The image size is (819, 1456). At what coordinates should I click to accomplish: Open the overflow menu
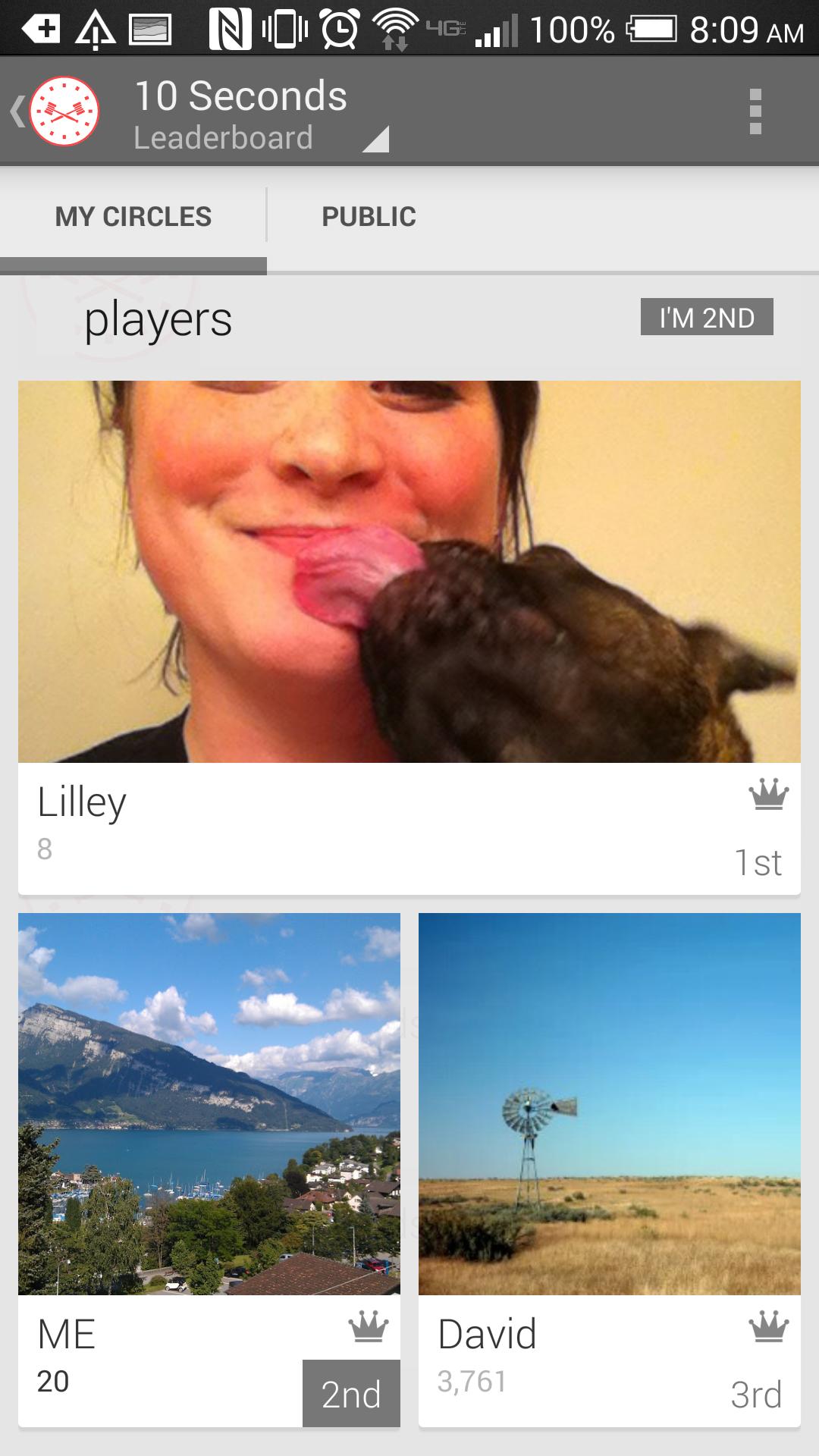[x=755, y=111]
